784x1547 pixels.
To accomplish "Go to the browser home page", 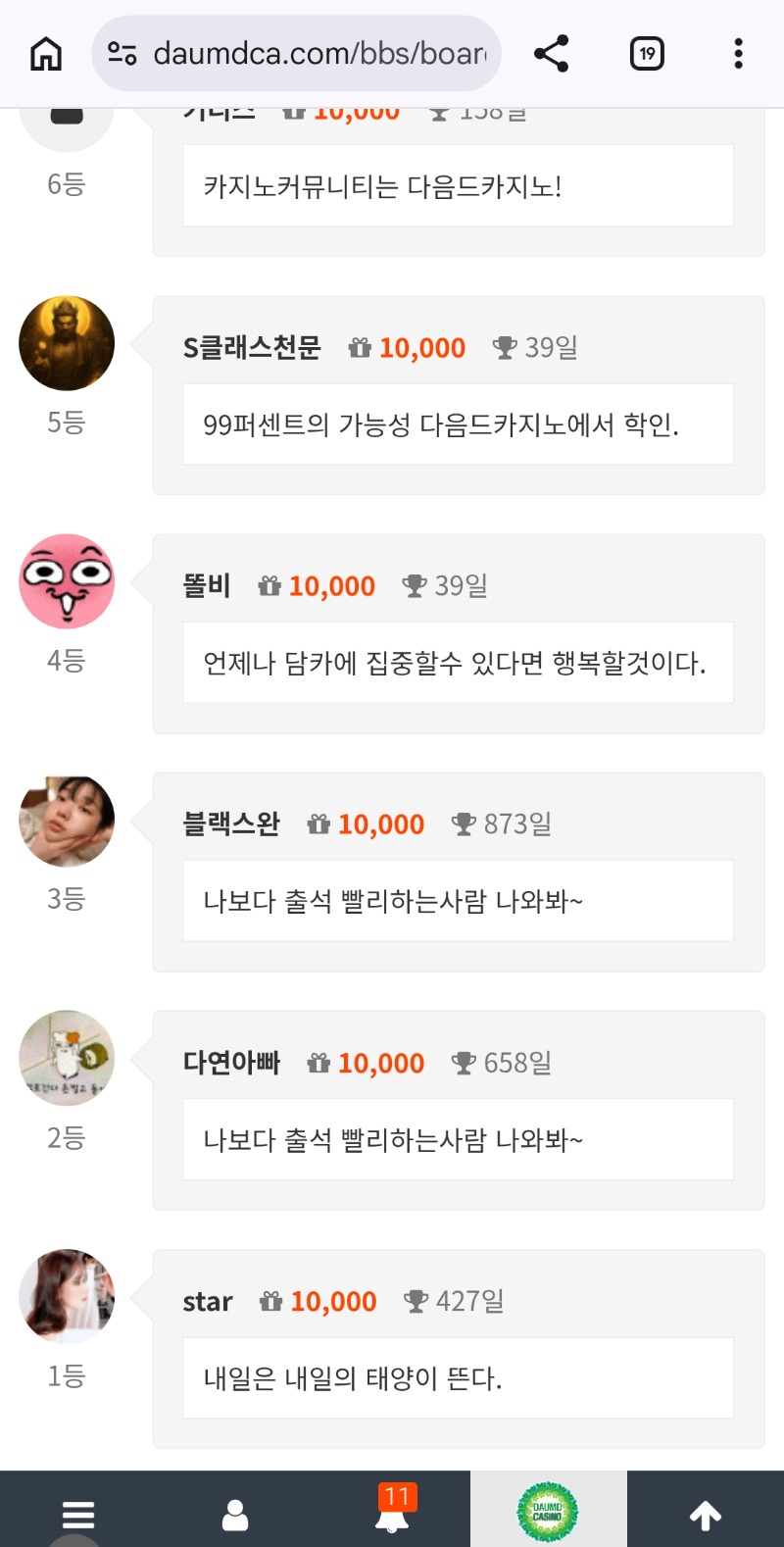I will (46, 54).
